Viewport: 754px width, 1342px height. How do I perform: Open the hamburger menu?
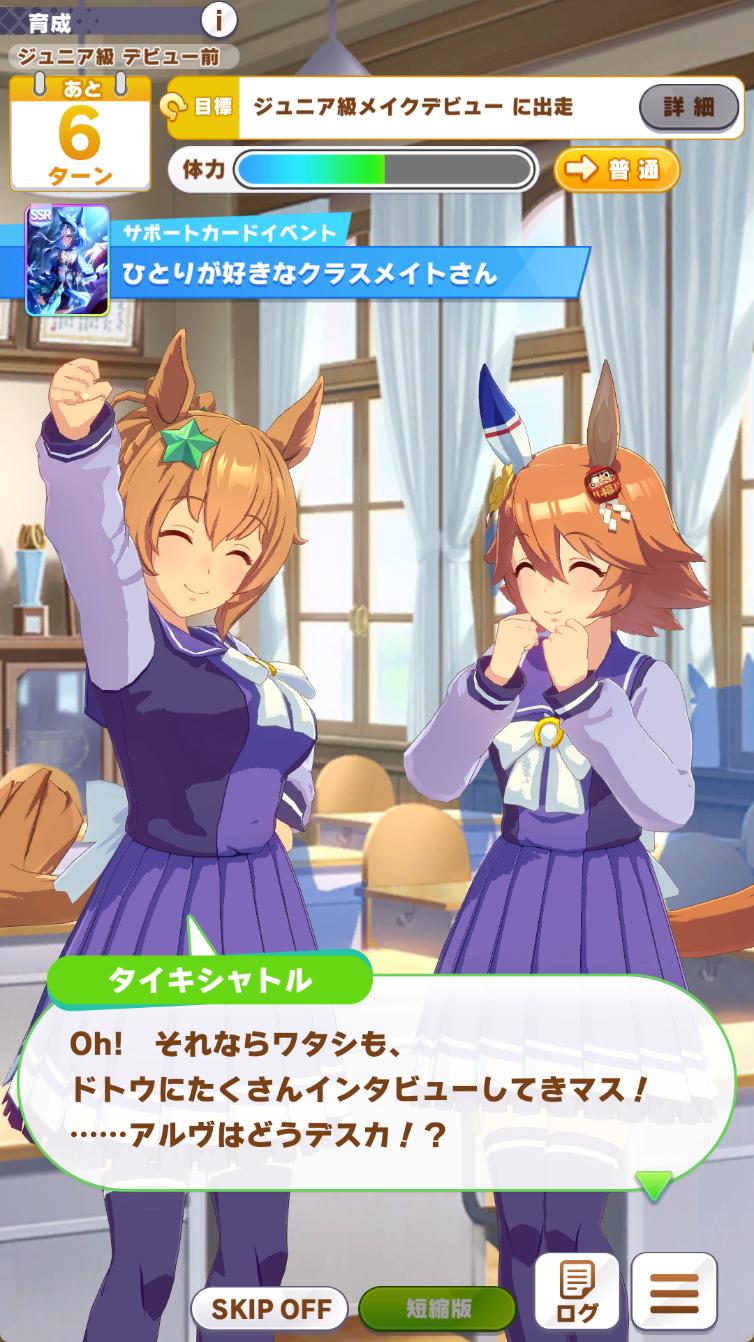point(674,1293)
